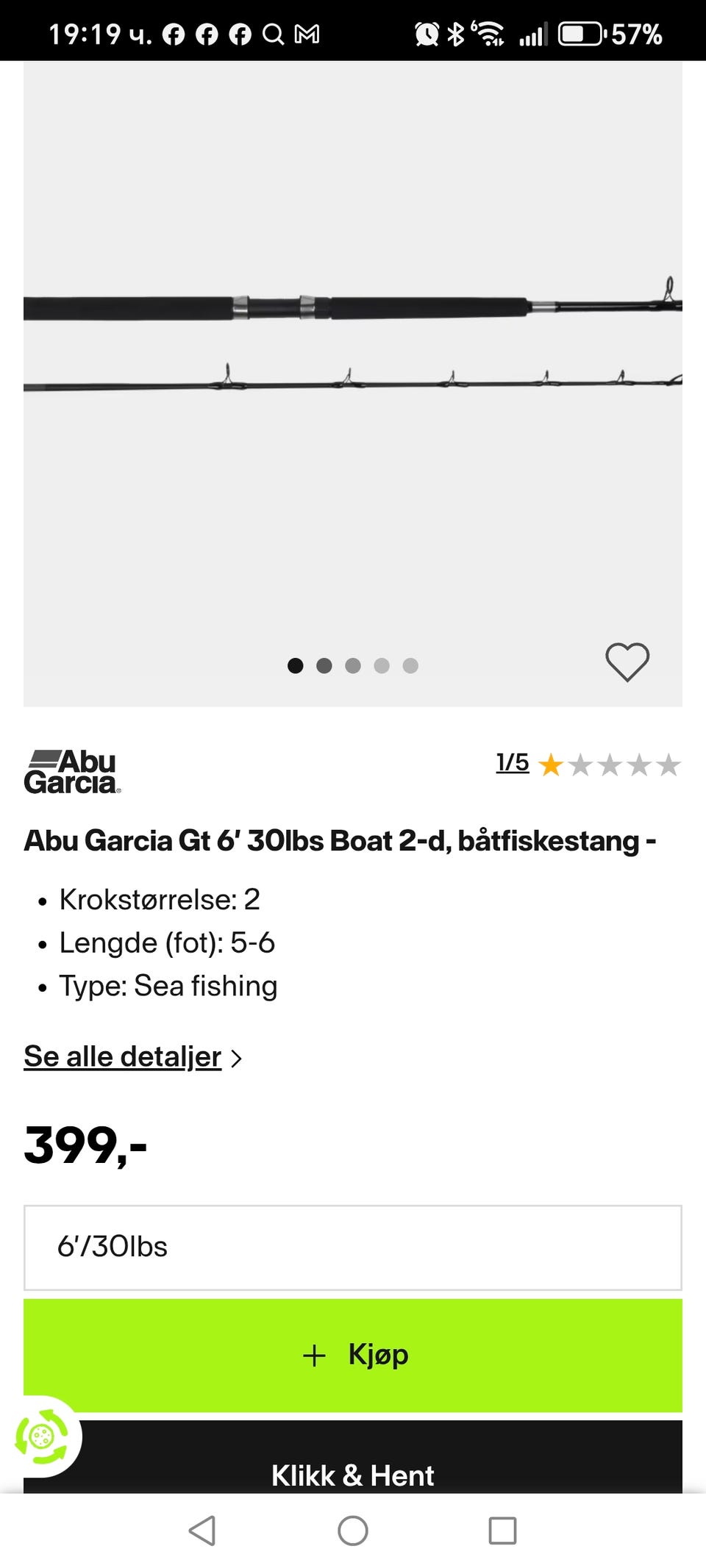Select the last carousel dot

412,665
